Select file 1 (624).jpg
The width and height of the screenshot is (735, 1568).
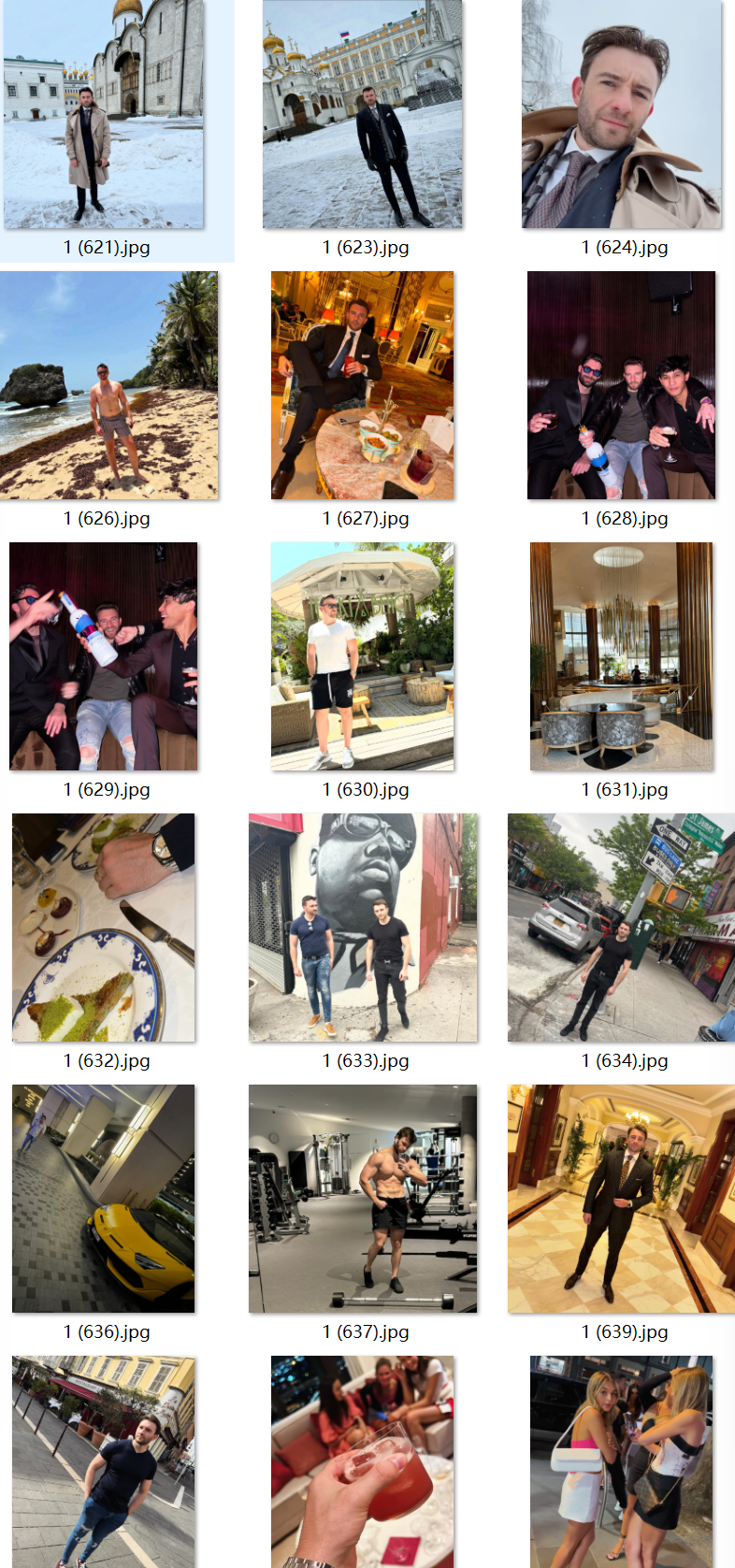[622, 114]
